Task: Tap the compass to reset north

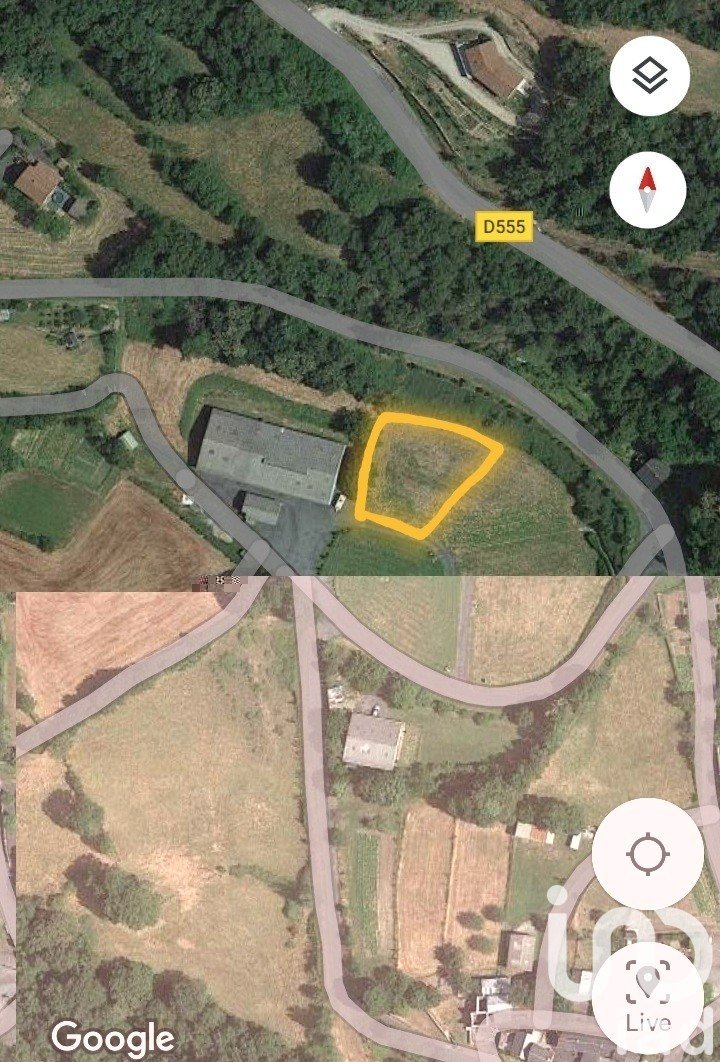Action: point(648,189)
